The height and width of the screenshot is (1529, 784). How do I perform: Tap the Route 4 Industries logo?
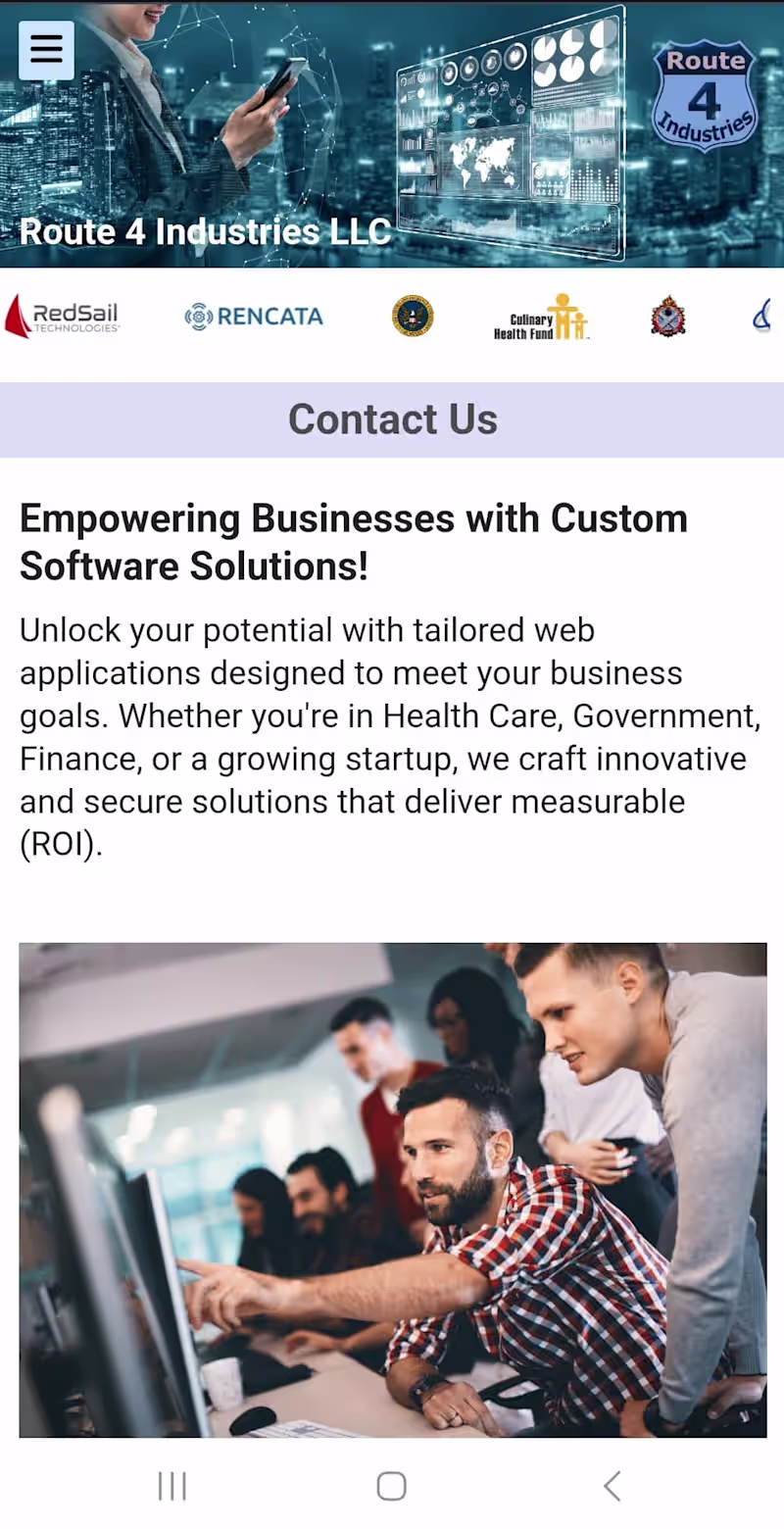706,96
